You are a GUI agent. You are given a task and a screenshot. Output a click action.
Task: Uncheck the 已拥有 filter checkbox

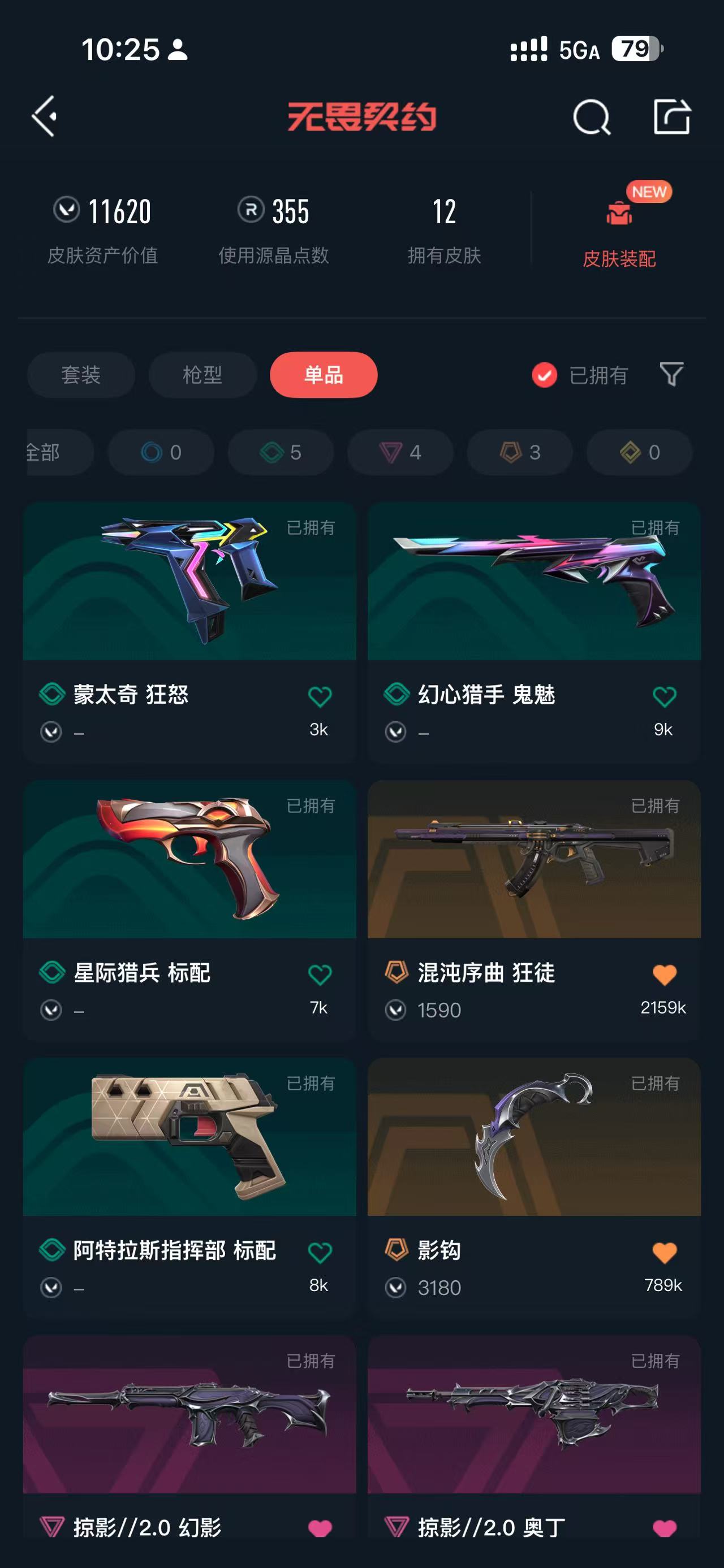pos(544,375)
